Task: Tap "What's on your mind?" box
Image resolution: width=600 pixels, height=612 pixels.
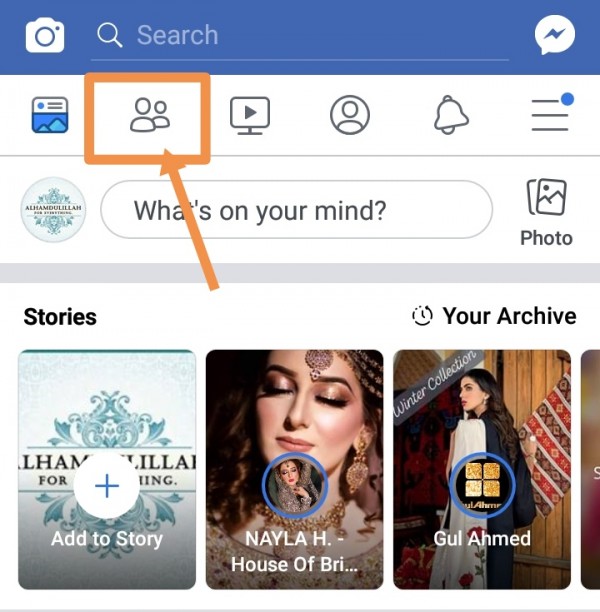Action: [296, 210]
